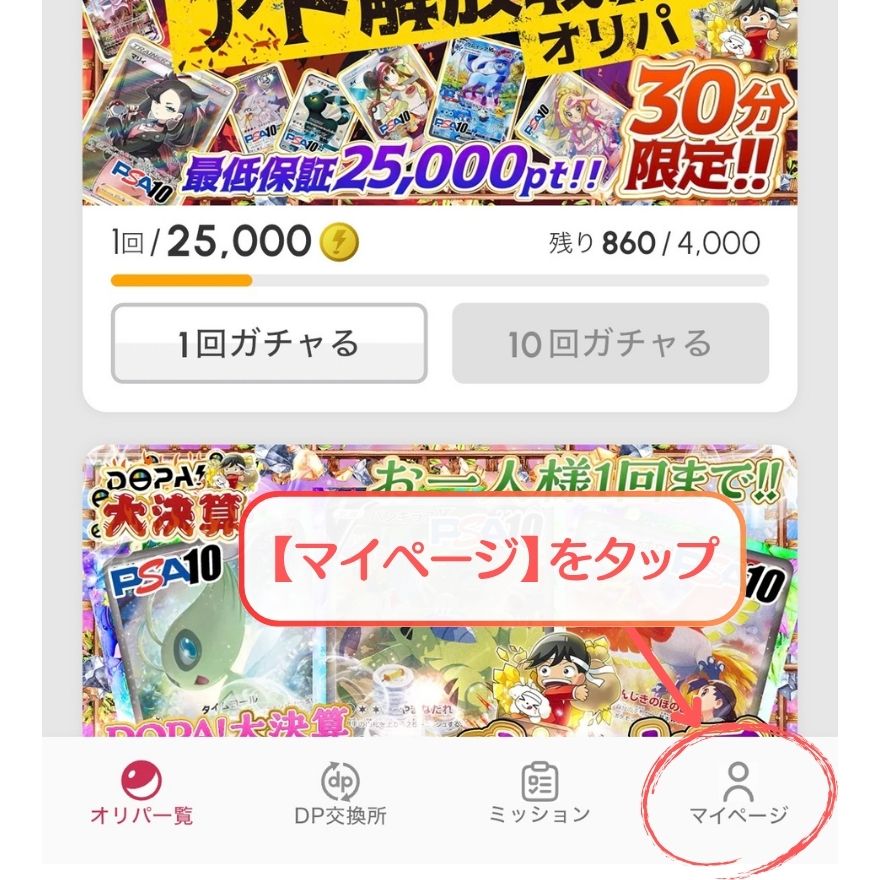The height and width of the screenshot is (880, 880).
Task: Open the 25,000pt minimum guarantee oripa banner
Action: pos(440,100)
